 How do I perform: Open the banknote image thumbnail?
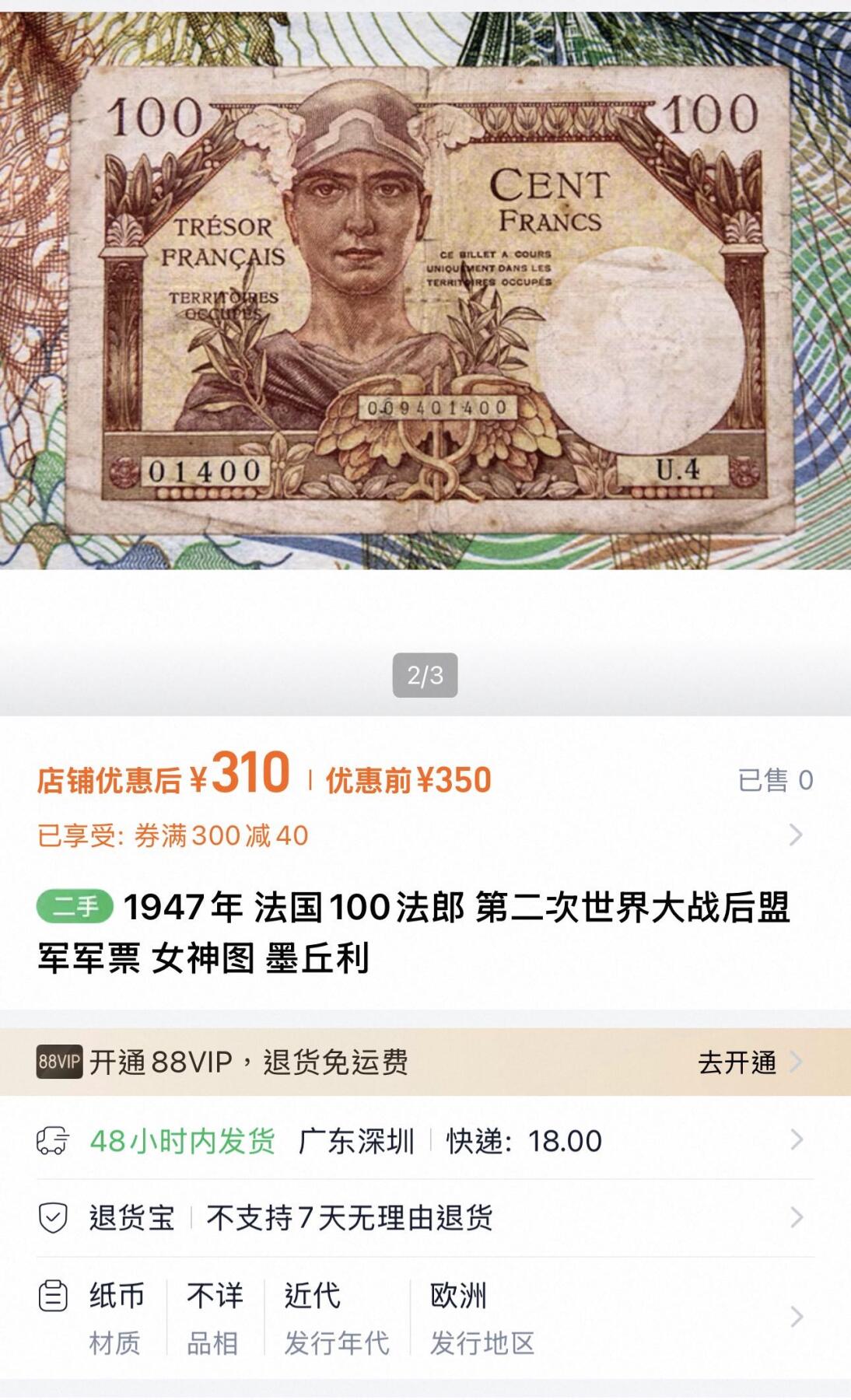click(425, 311)
